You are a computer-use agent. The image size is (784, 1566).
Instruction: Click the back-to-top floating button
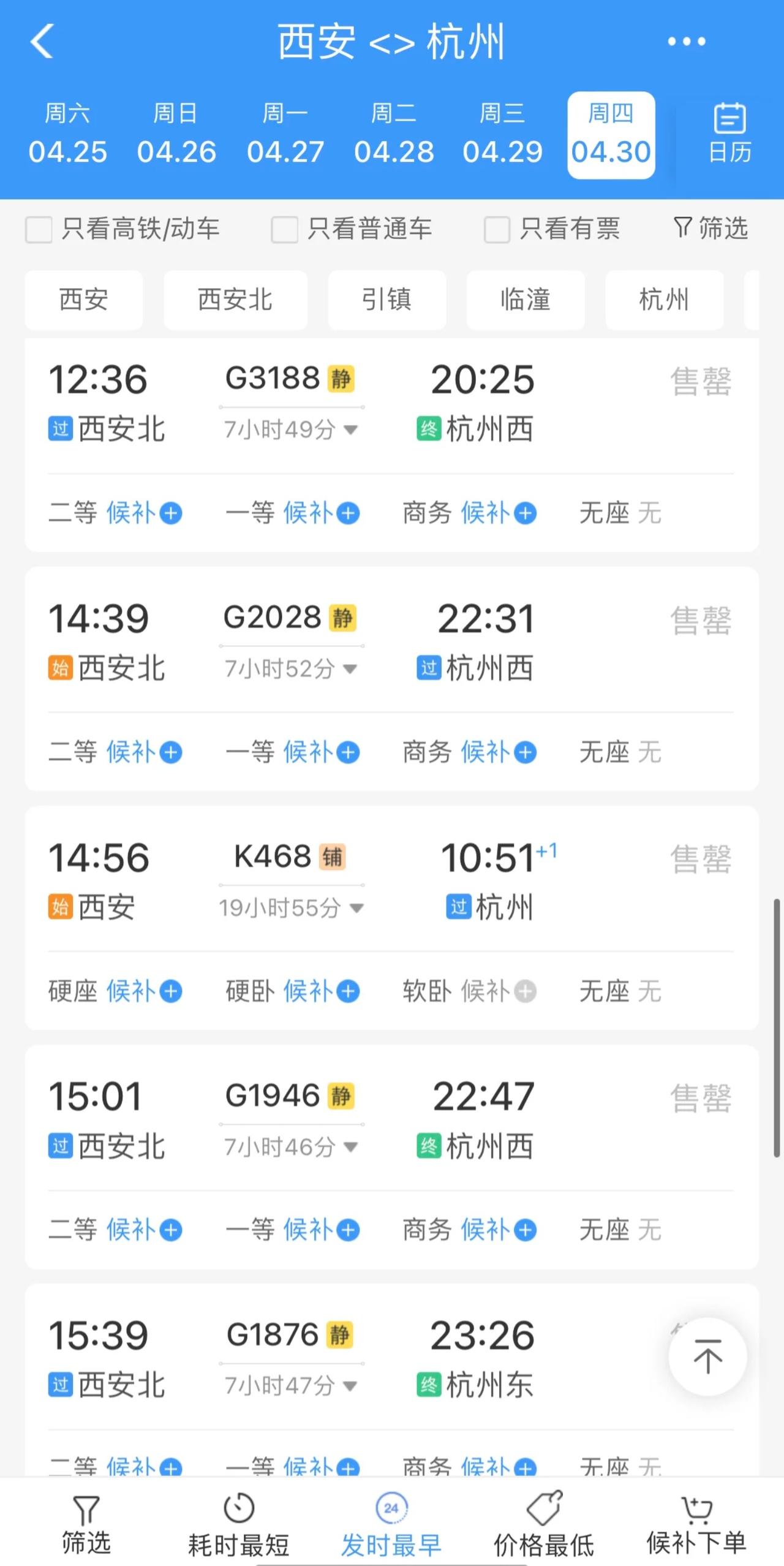pos(708,1357)
